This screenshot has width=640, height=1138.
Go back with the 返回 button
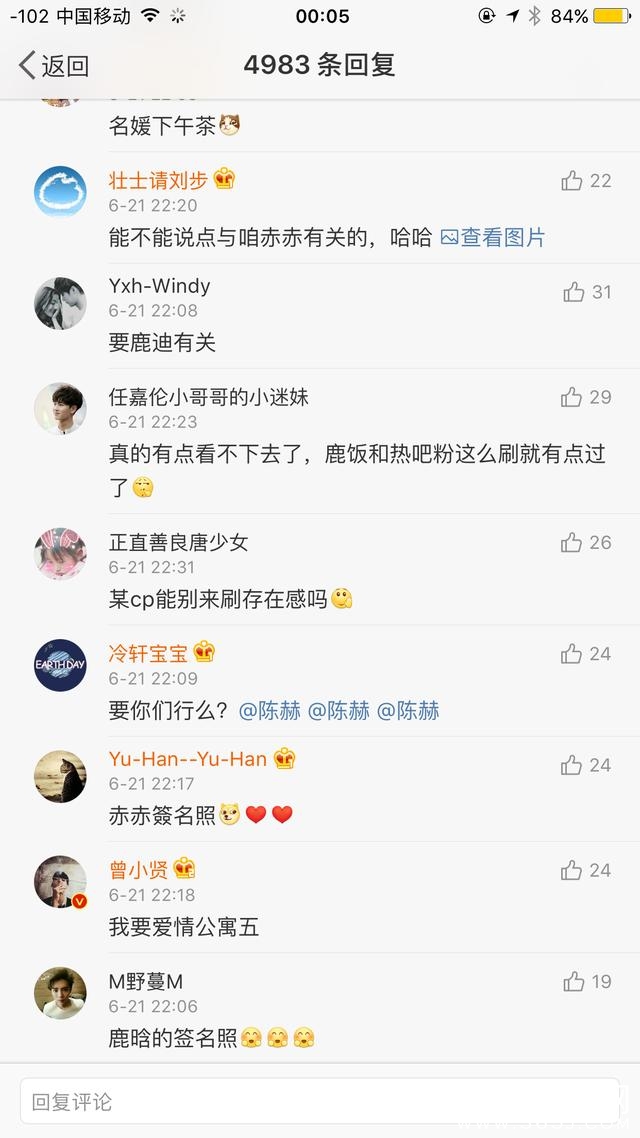54,66
